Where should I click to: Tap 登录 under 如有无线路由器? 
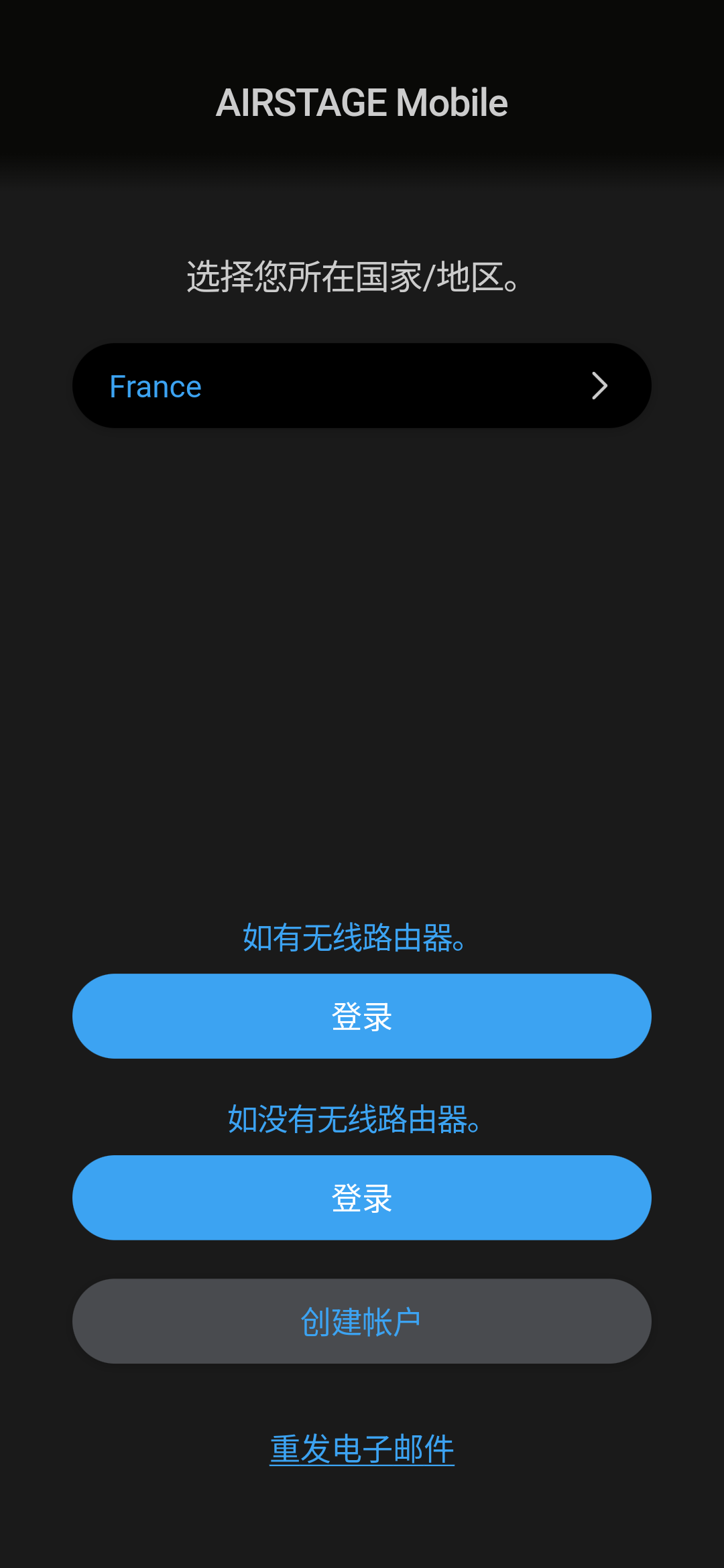[361, 1016]
